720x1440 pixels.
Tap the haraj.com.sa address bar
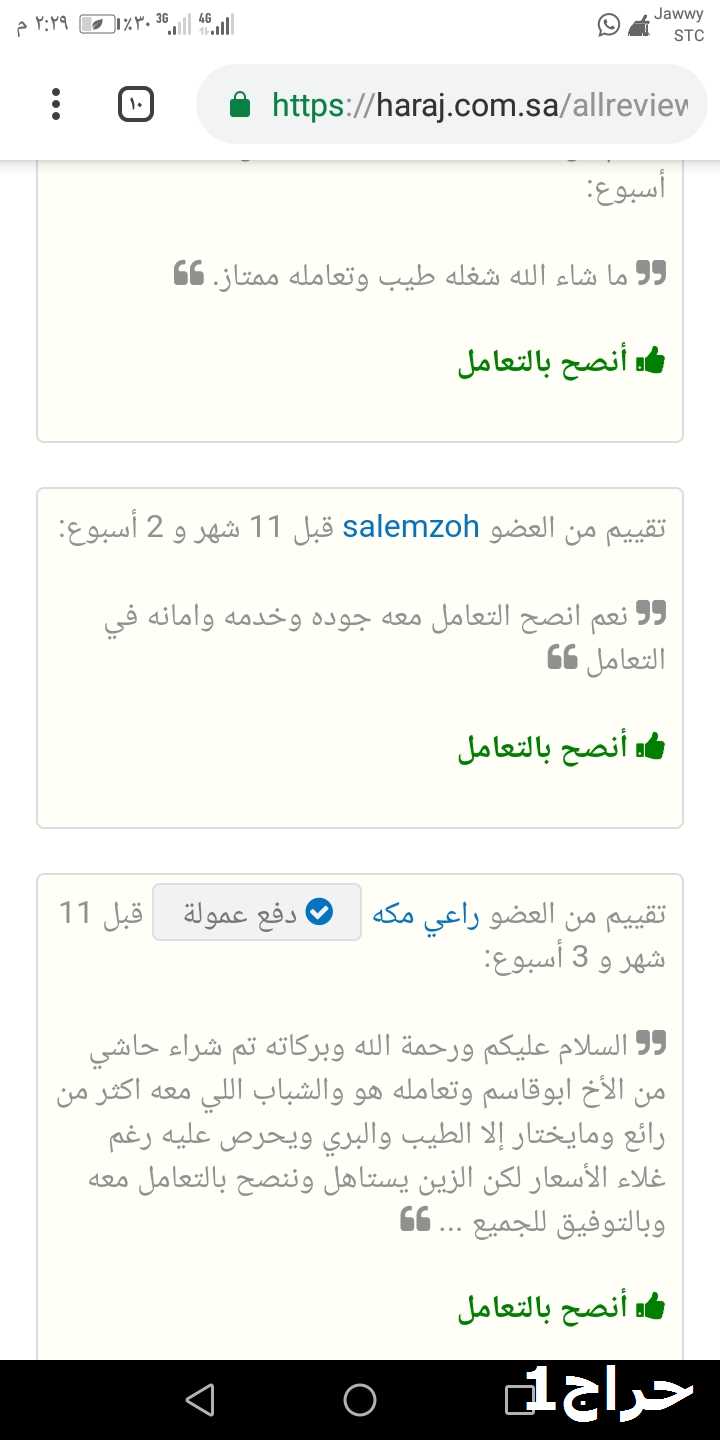coord(452,105)
